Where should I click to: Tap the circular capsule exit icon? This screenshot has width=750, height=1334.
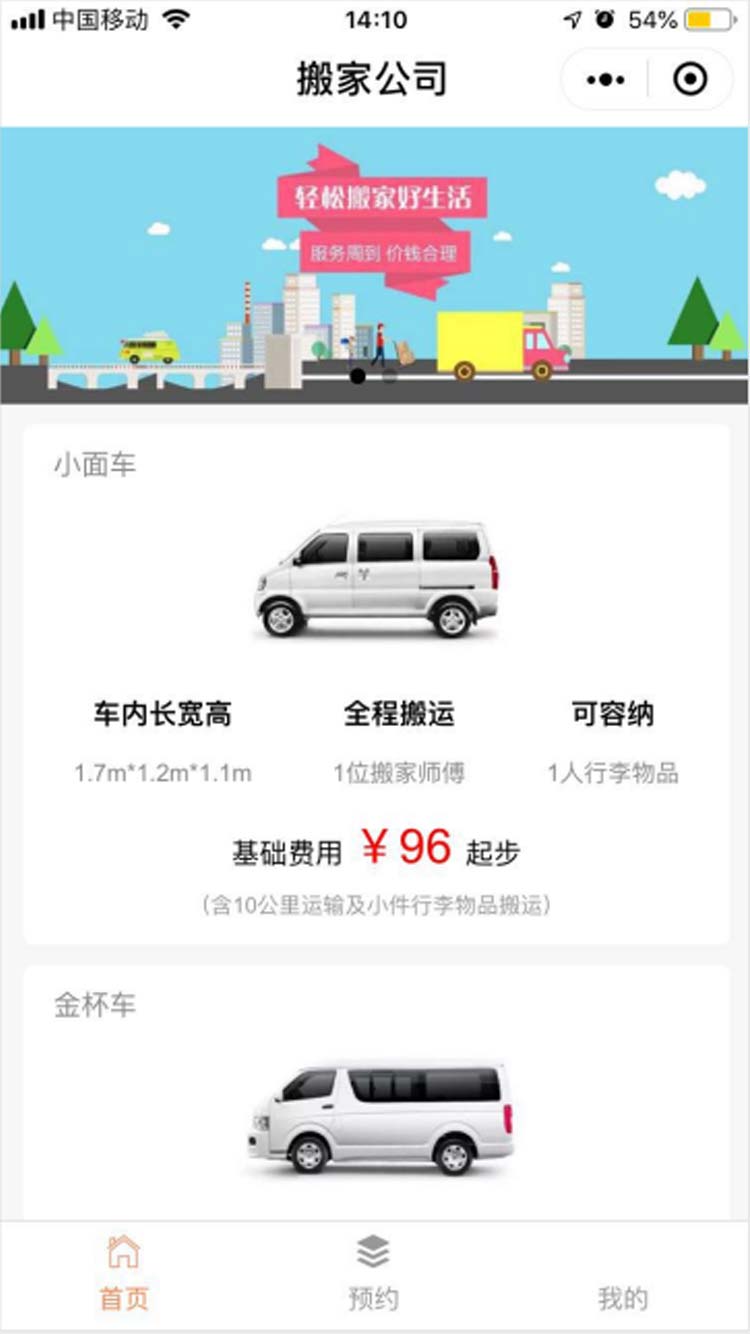click(689, 78)
